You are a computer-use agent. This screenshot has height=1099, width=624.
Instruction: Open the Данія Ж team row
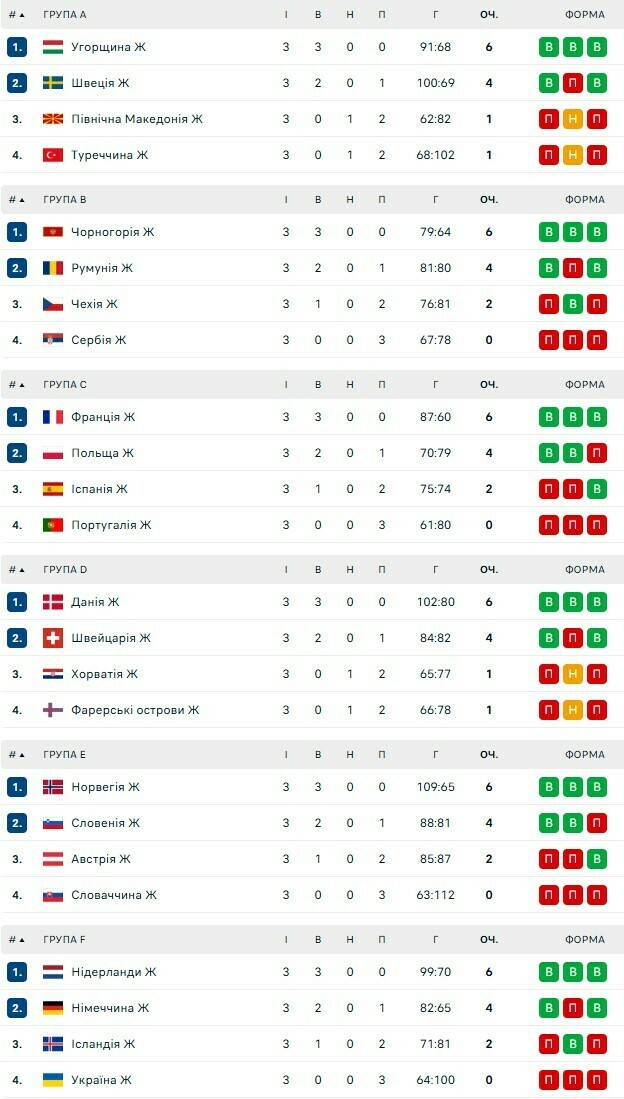[x=95, y=602]
